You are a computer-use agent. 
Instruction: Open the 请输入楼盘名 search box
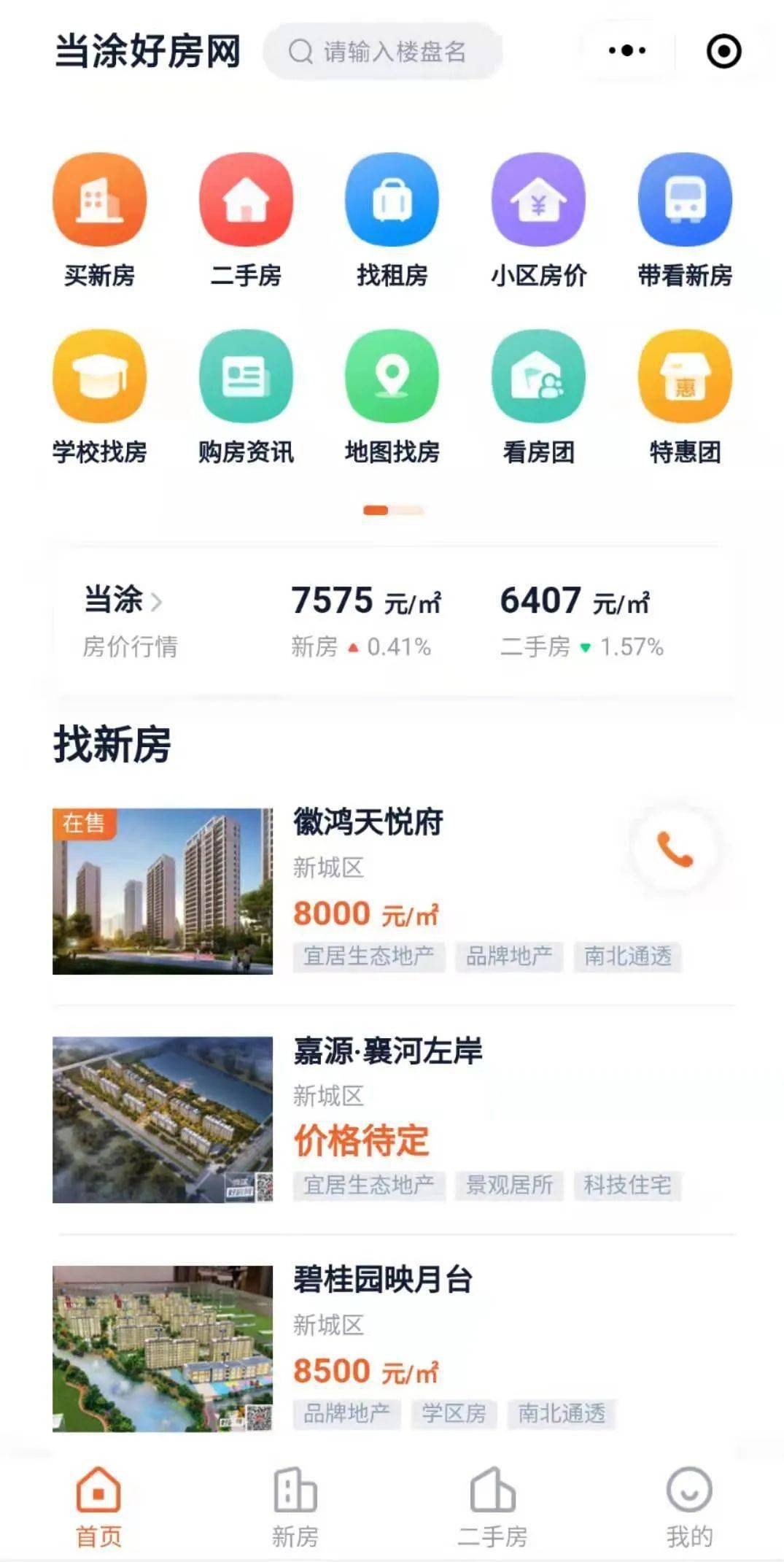point(383,52)
